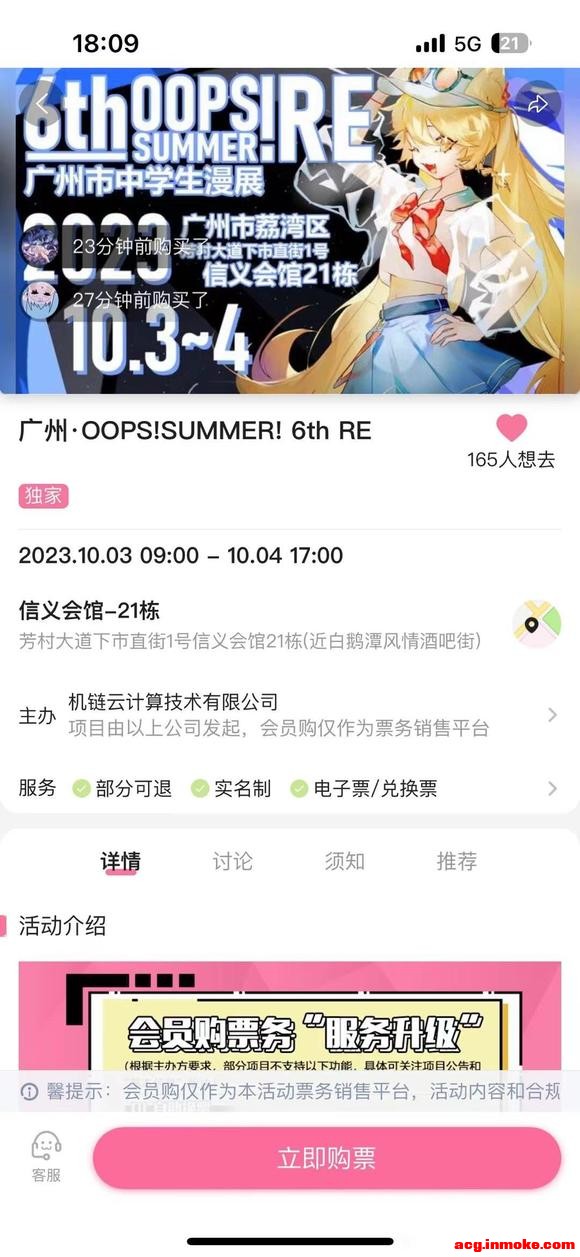Tap the heart to mark 想去
Screen dimensions: 580x1257
pyautogui.click(x=512, y=428)
